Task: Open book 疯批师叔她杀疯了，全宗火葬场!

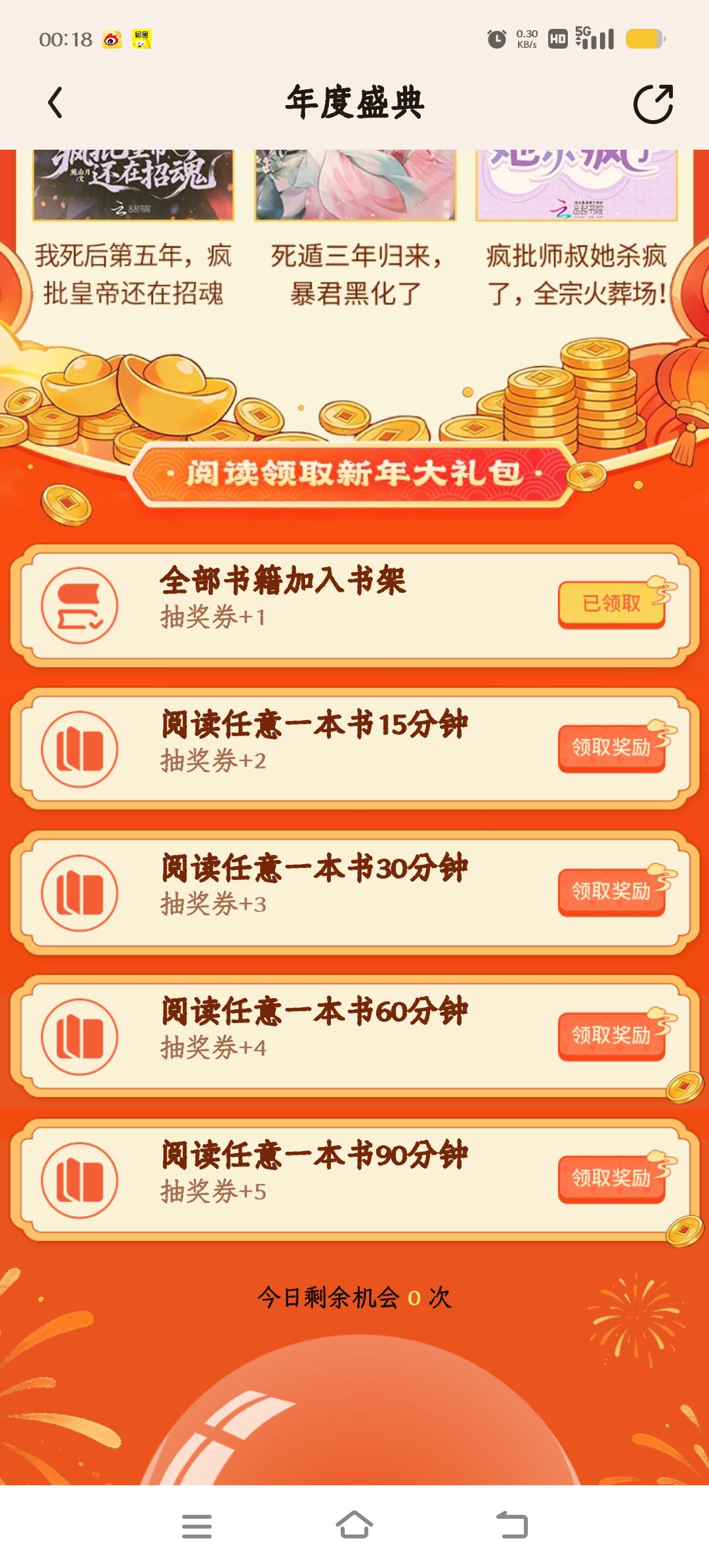Action: [x=576, y=230]
